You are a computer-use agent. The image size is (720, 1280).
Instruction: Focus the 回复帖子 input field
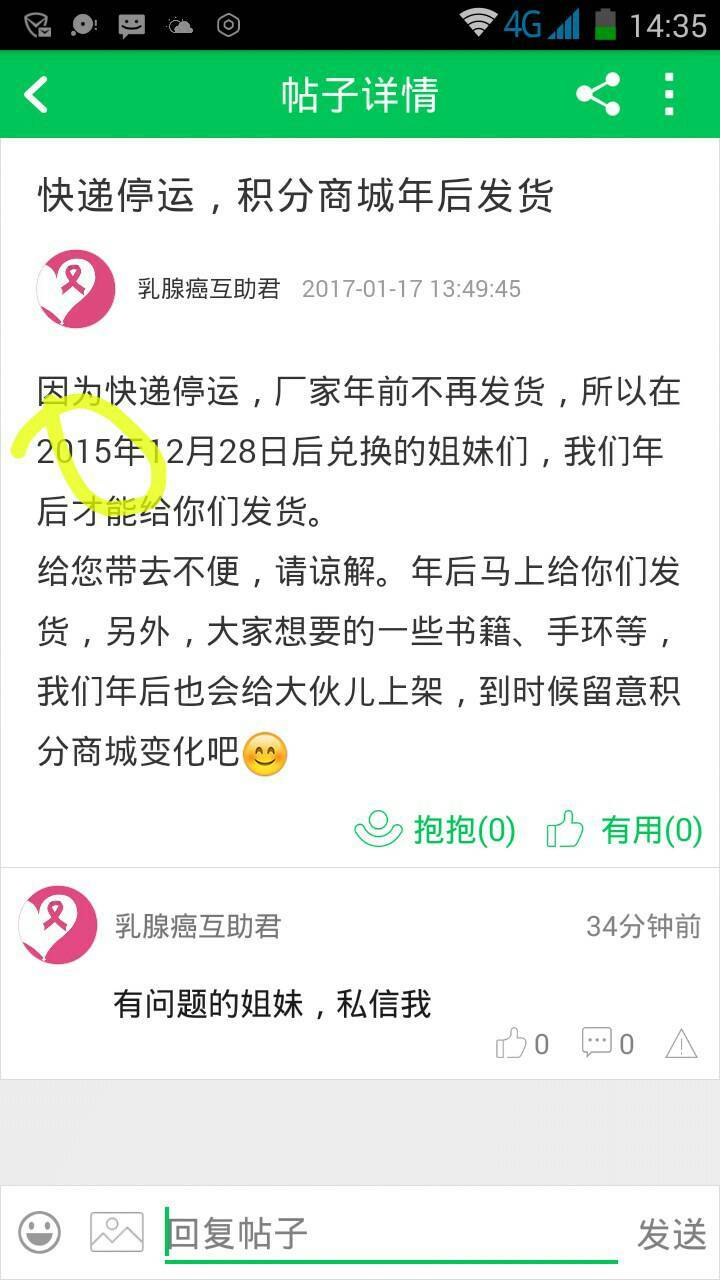pyautogui.click(x=390, y=1234)
